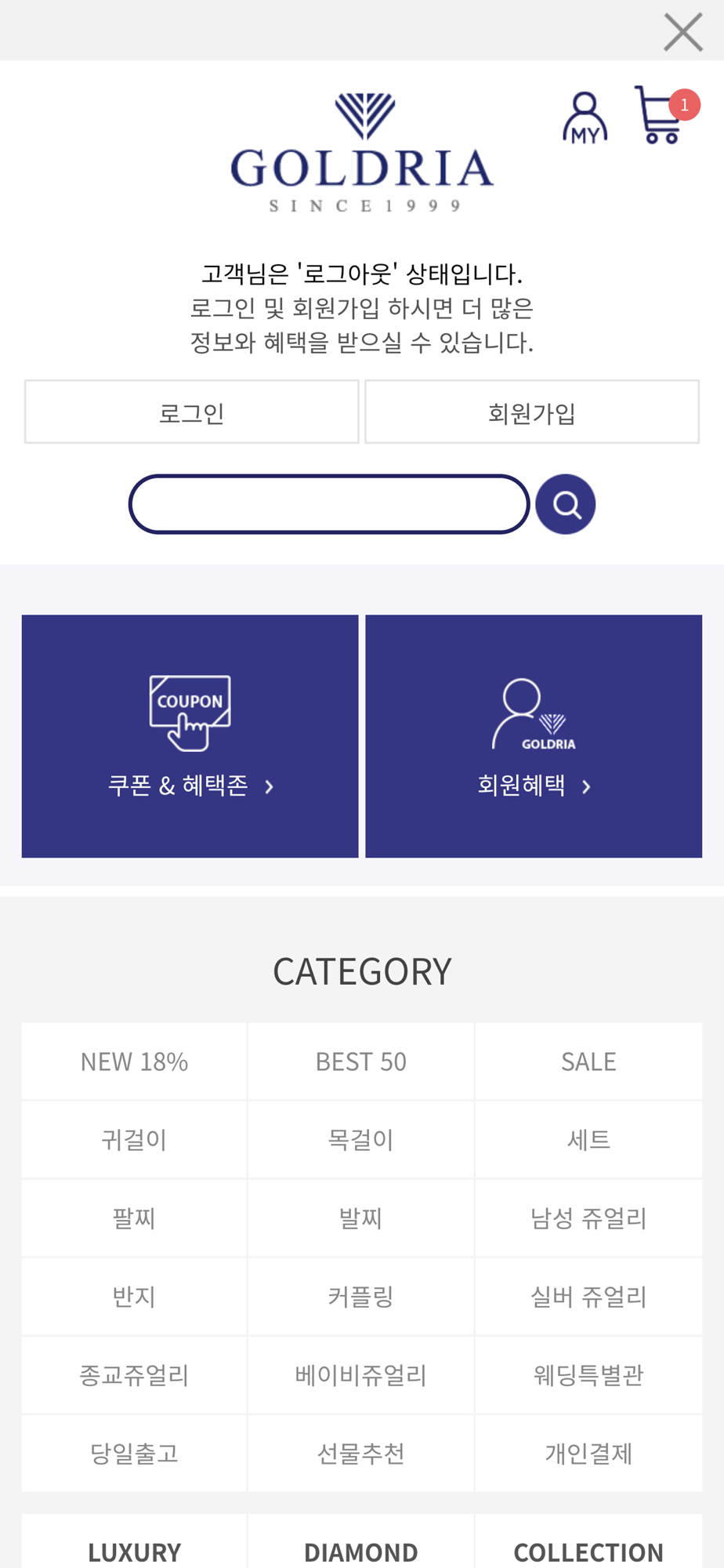Open the 선물추천 category

click(x=361, y=1454)
